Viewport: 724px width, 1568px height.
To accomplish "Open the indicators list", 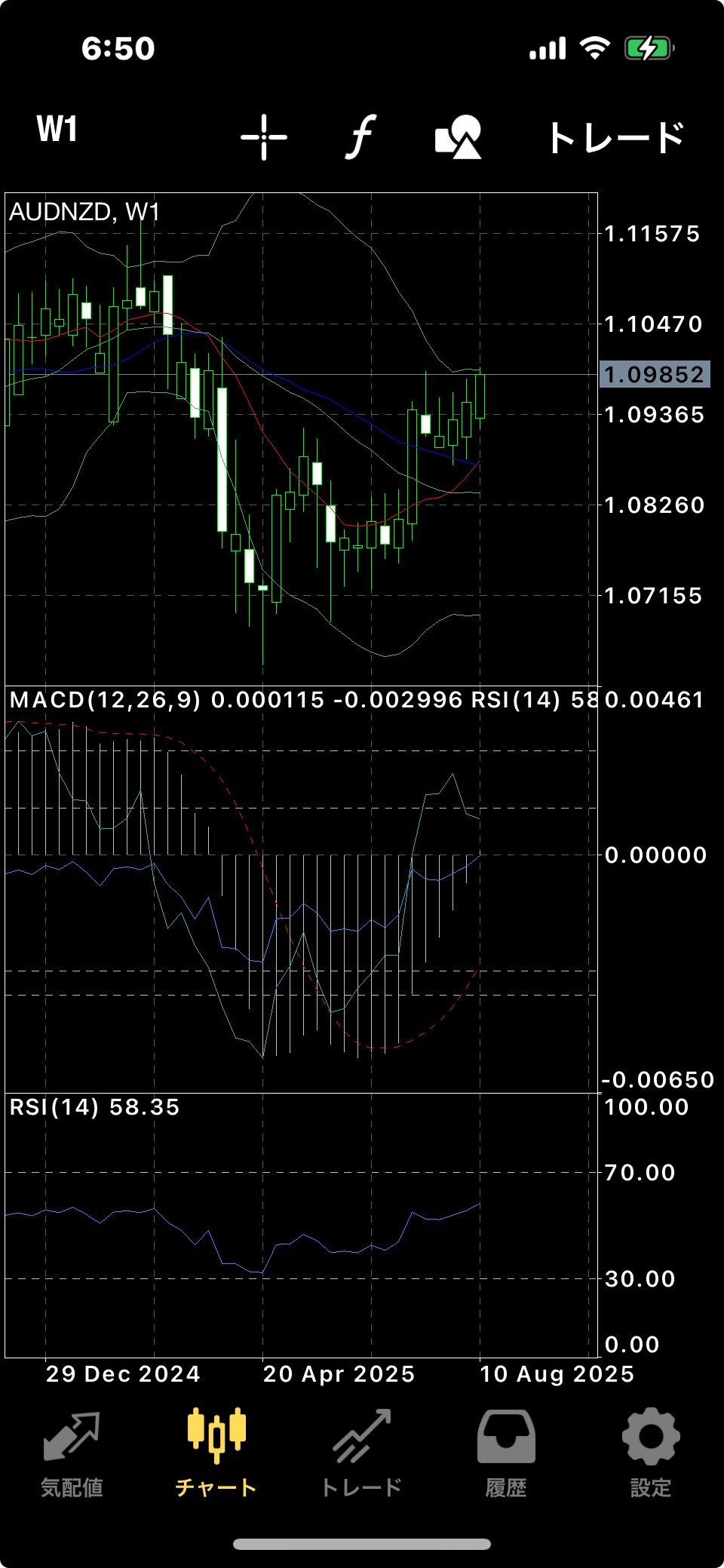I will (x=361, y=137).
